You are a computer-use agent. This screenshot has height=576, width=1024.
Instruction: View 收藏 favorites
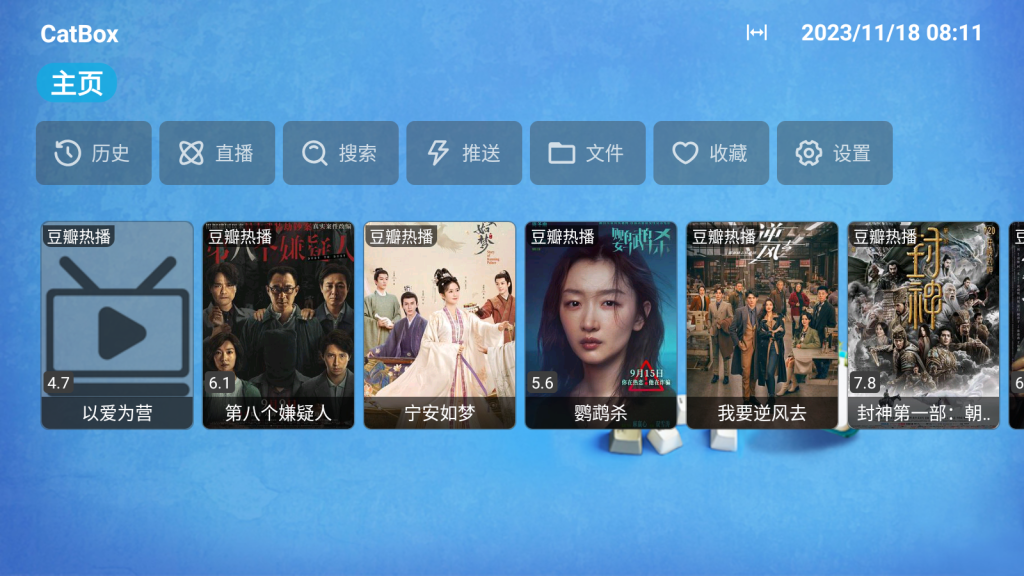(x=711, y=153)
